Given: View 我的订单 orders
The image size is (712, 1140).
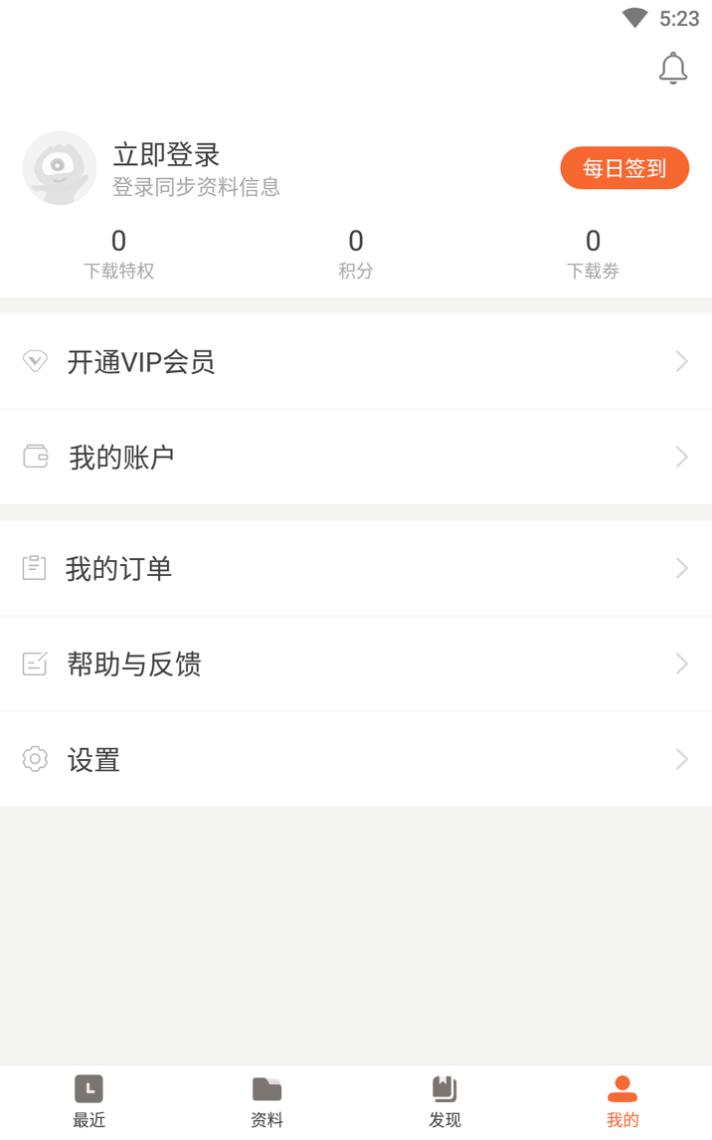Looking at the screenshot, I should (x=355, y=568).
